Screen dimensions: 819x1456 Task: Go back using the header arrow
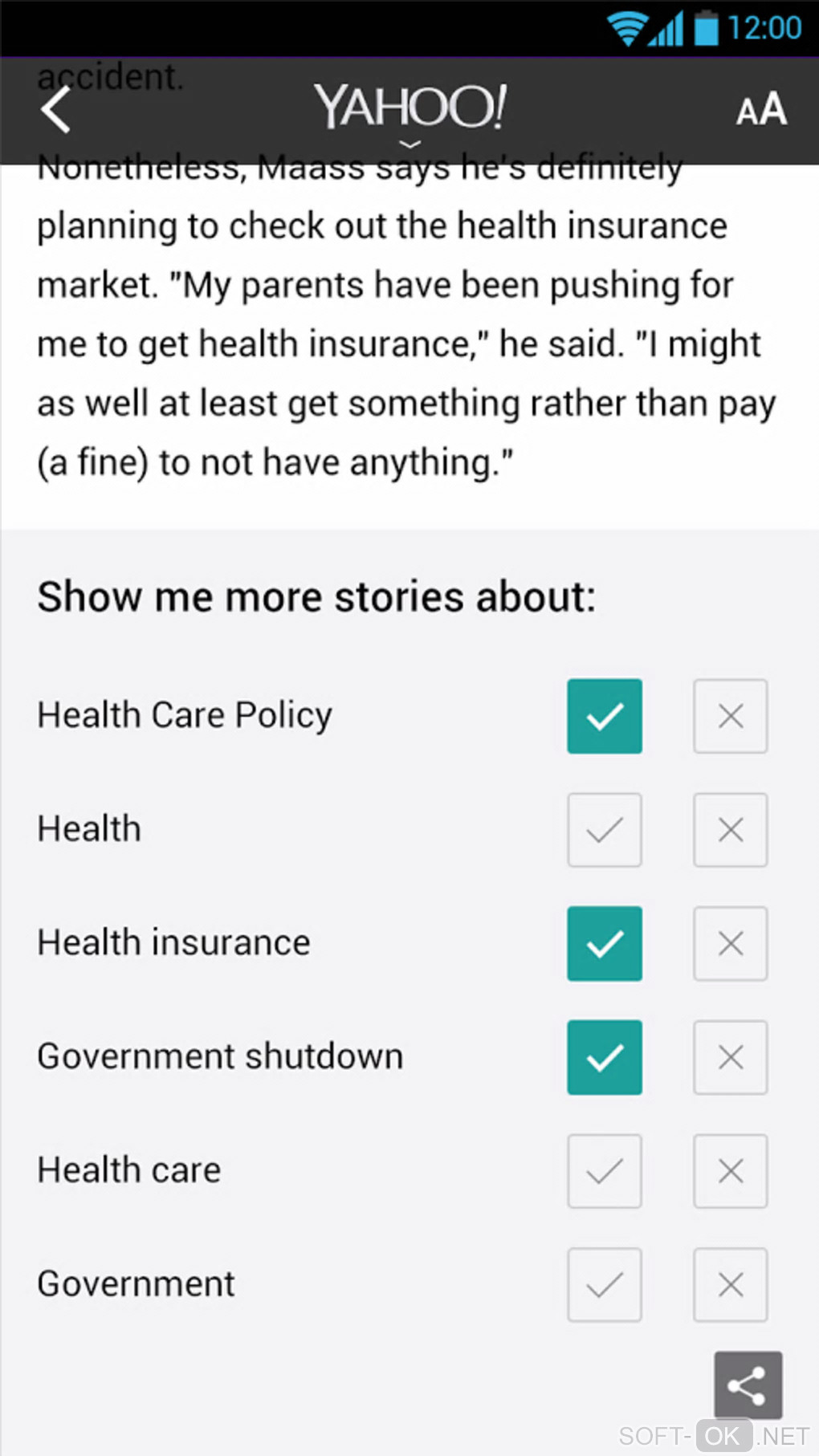56,109
